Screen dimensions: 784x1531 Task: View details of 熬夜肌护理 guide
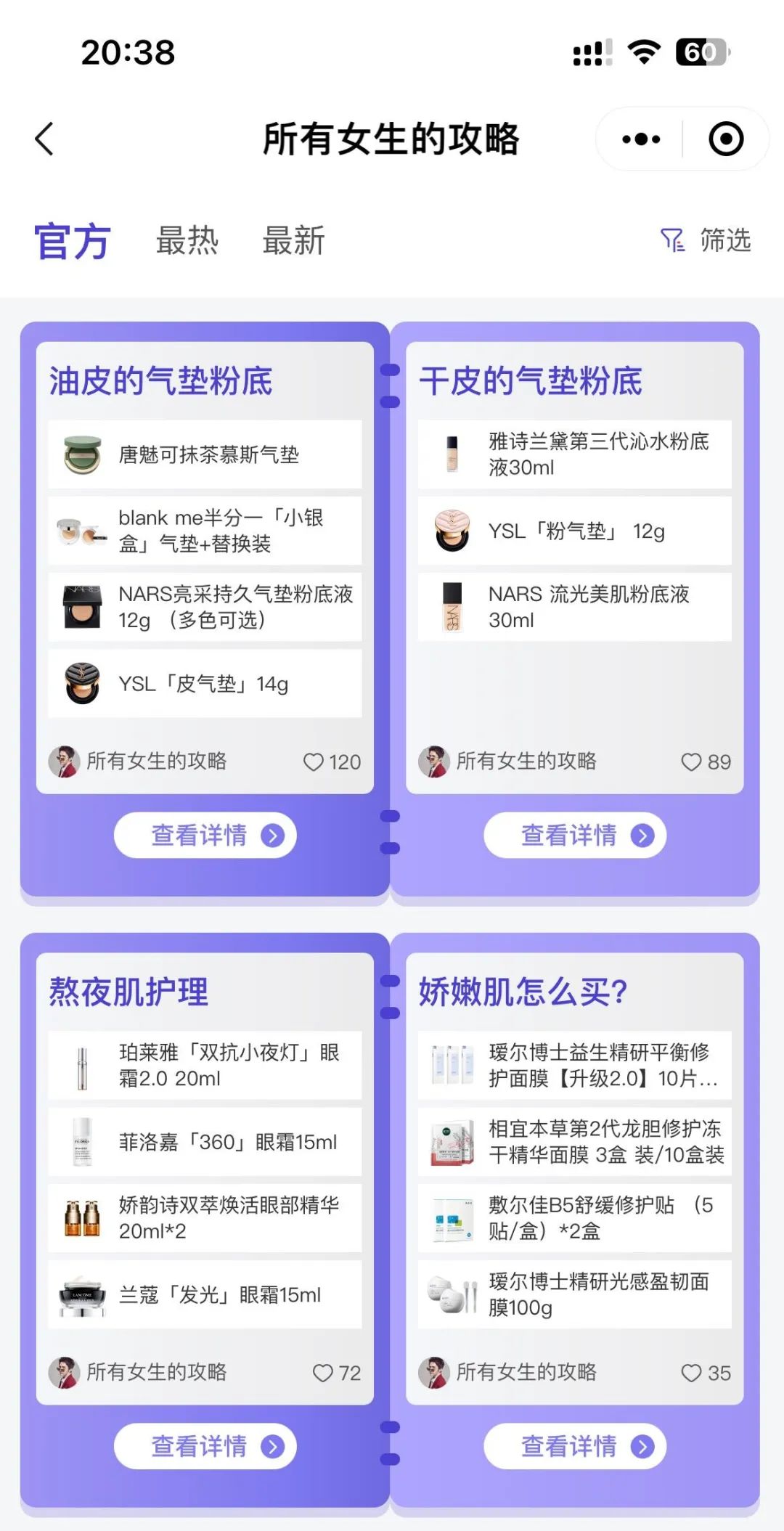click(x=205, y=1446)
